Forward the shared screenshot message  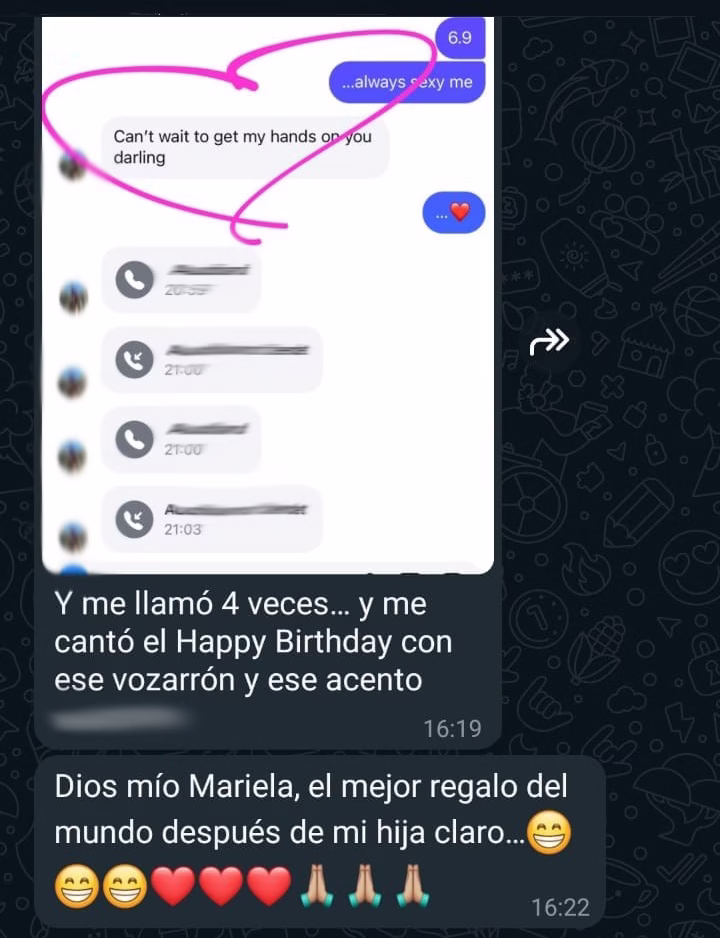click(549, 343)
